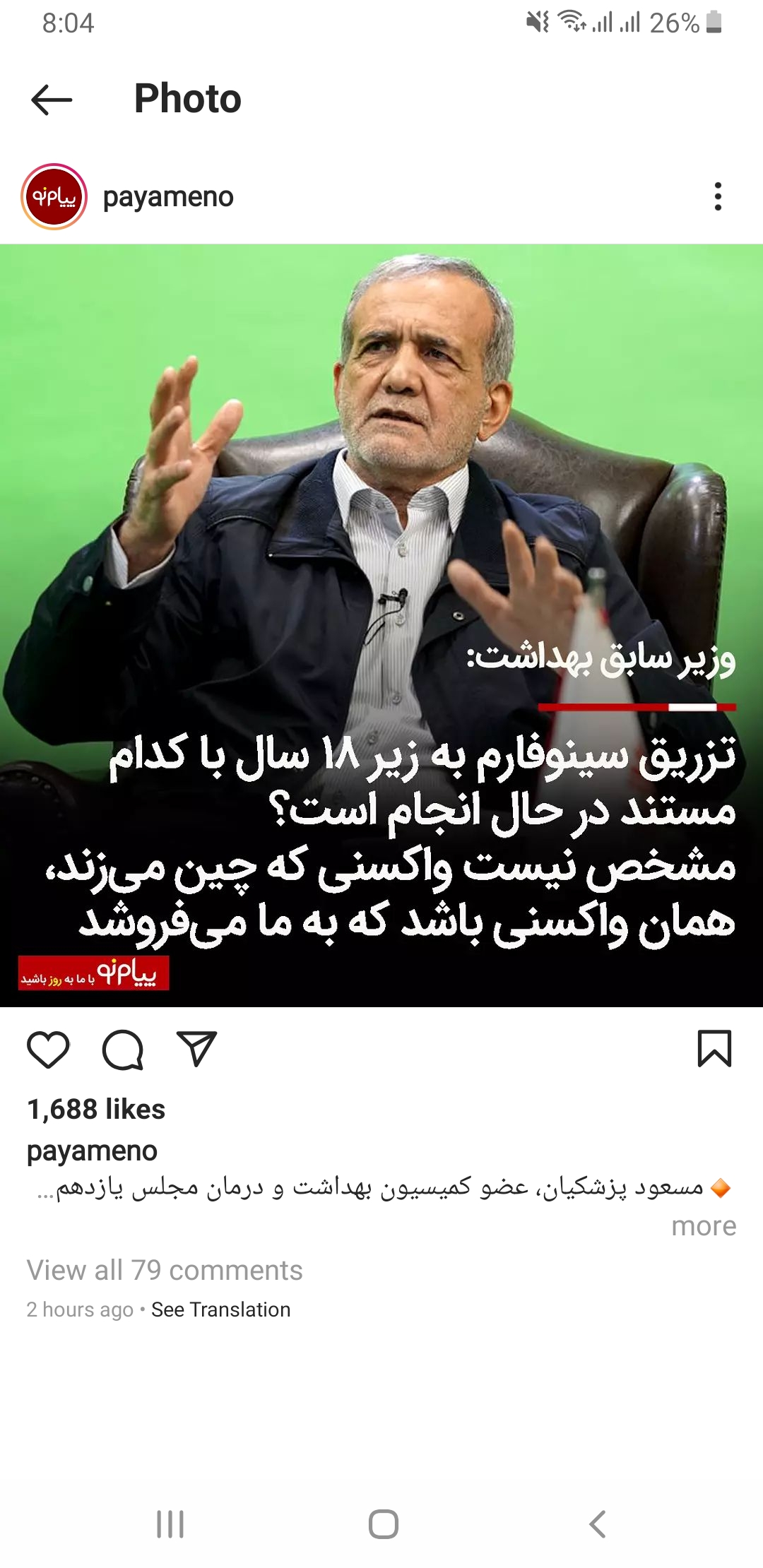Screen dimensions: 763x1568
Task: Open the payameno username in header
Action: pyautogui.click(x=168, y=197)
